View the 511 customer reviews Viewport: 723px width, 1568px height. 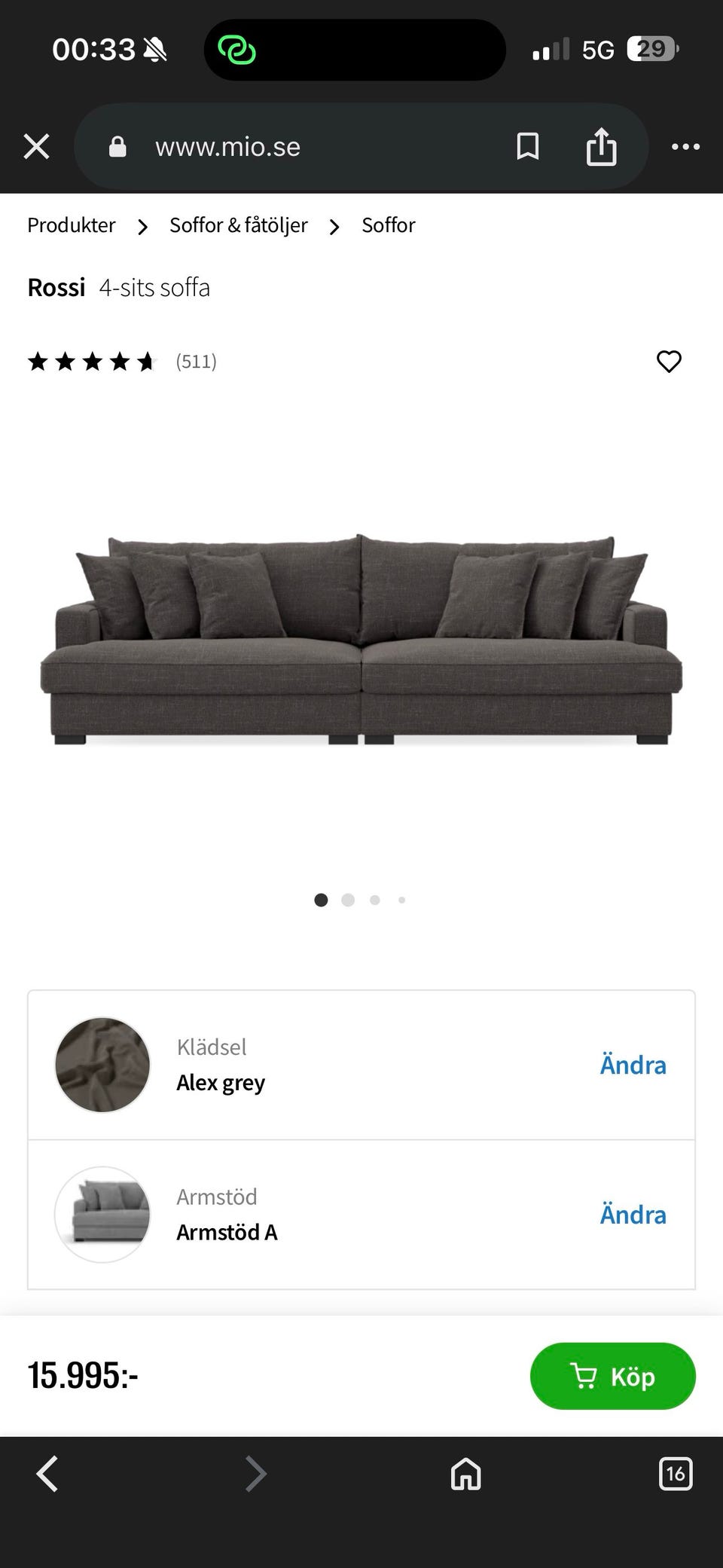tap(196, 361)
